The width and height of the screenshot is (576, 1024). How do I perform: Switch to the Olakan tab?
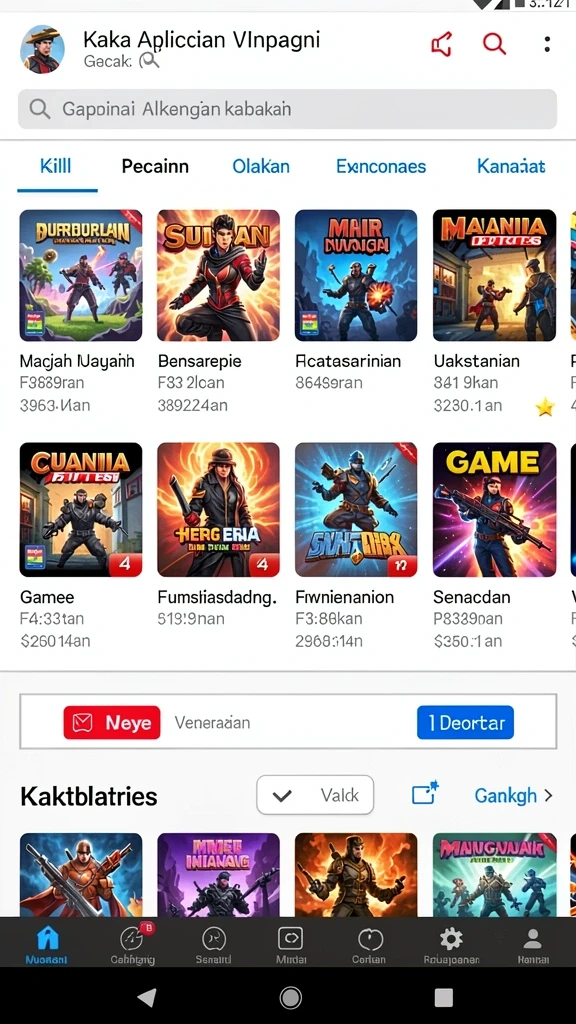[x=261, y=167]
